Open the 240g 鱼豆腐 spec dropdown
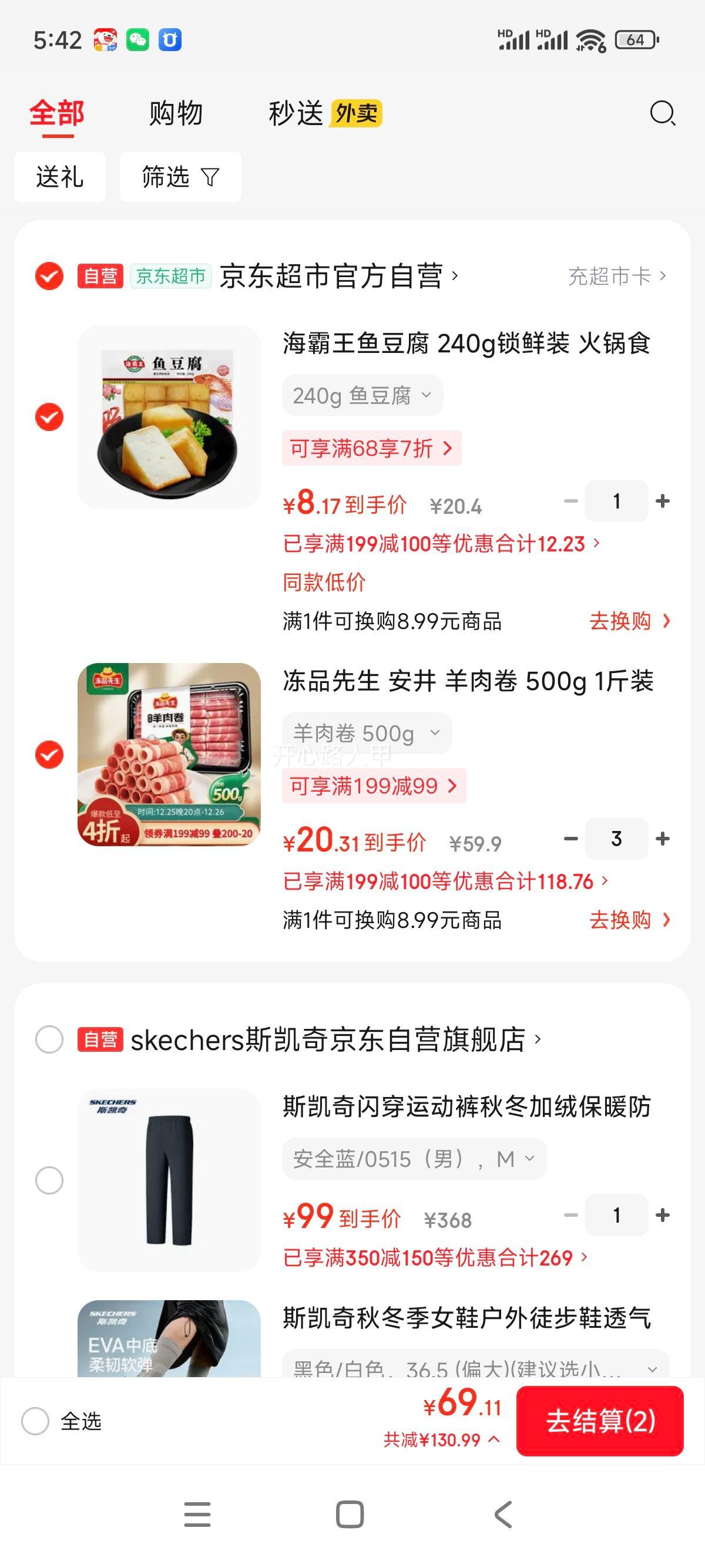705x1568 pixels. [x=362, y=395]
